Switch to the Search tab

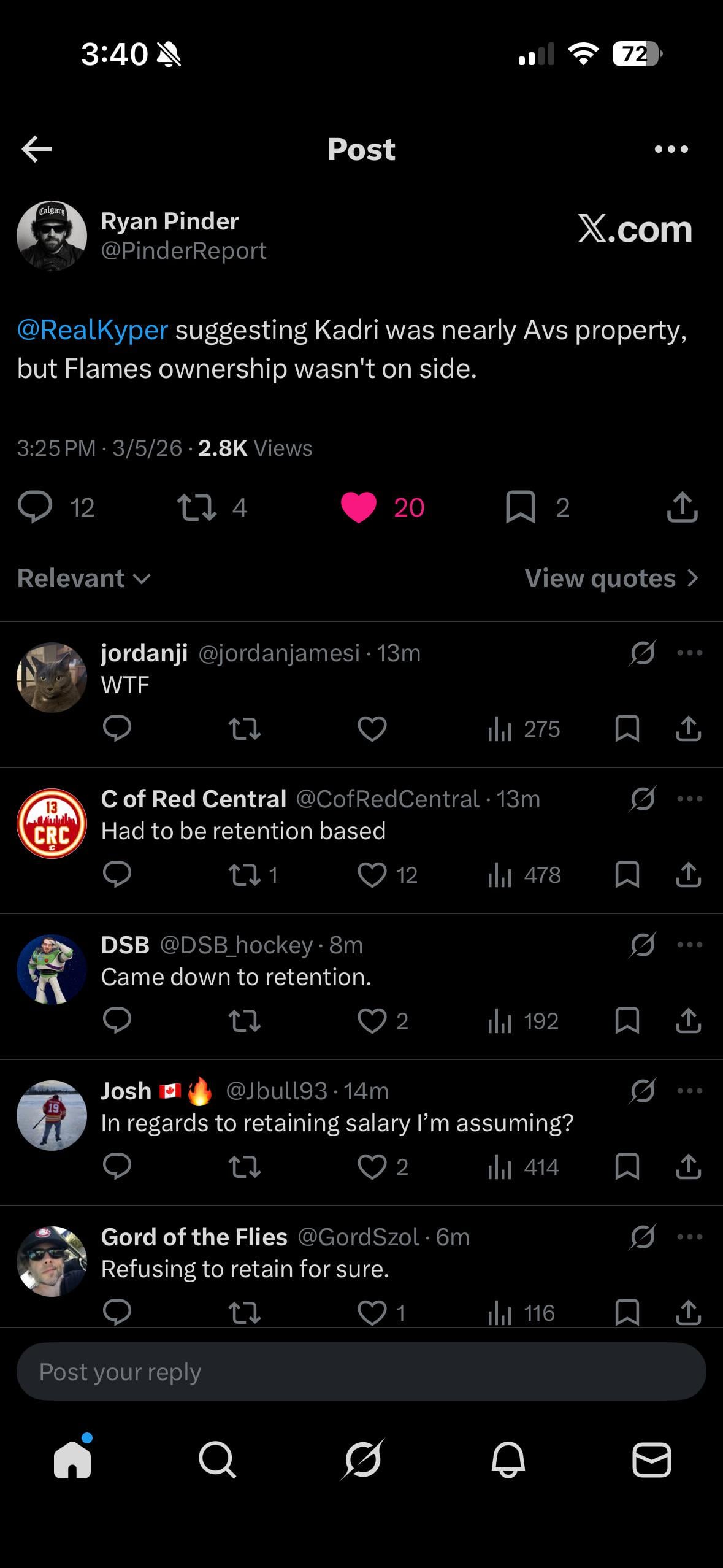[217, 1459]
